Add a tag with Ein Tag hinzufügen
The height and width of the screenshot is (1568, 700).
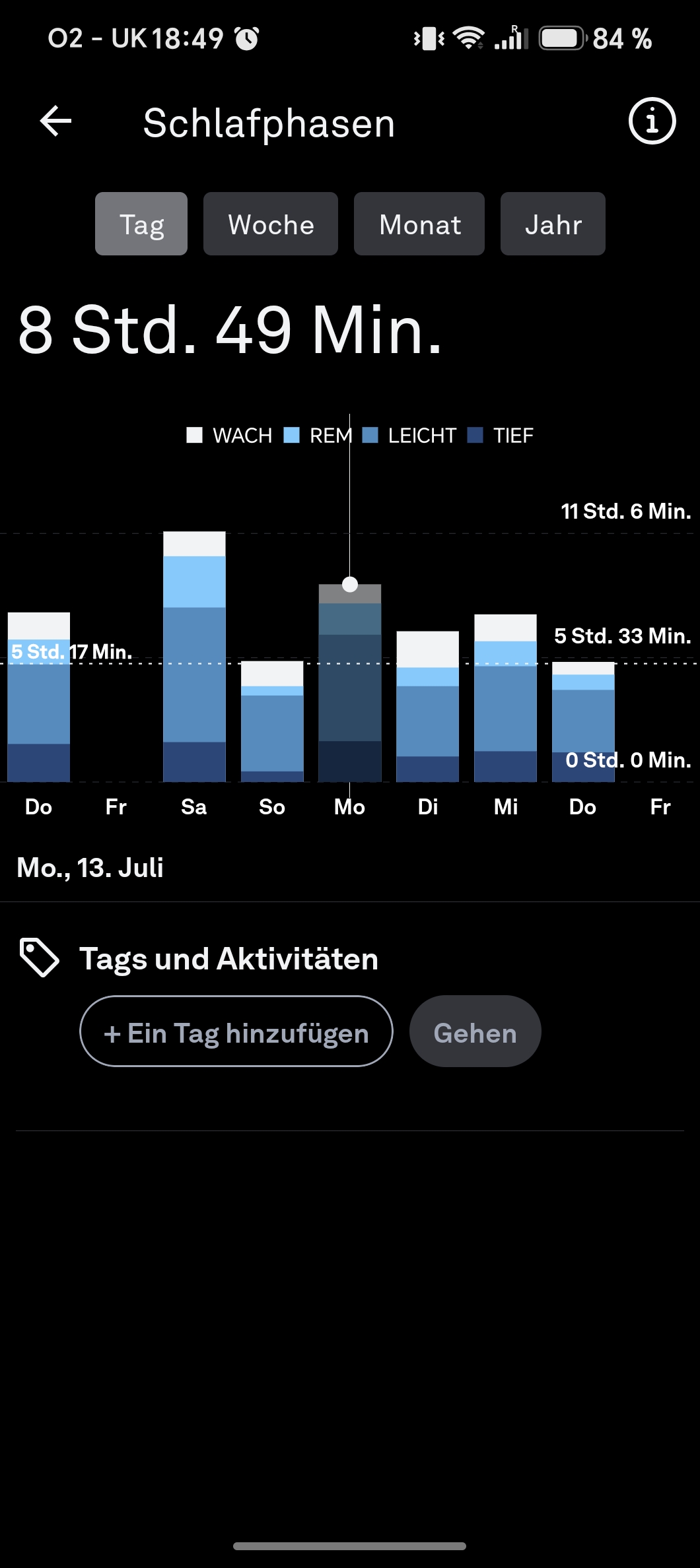[236, 1031]
